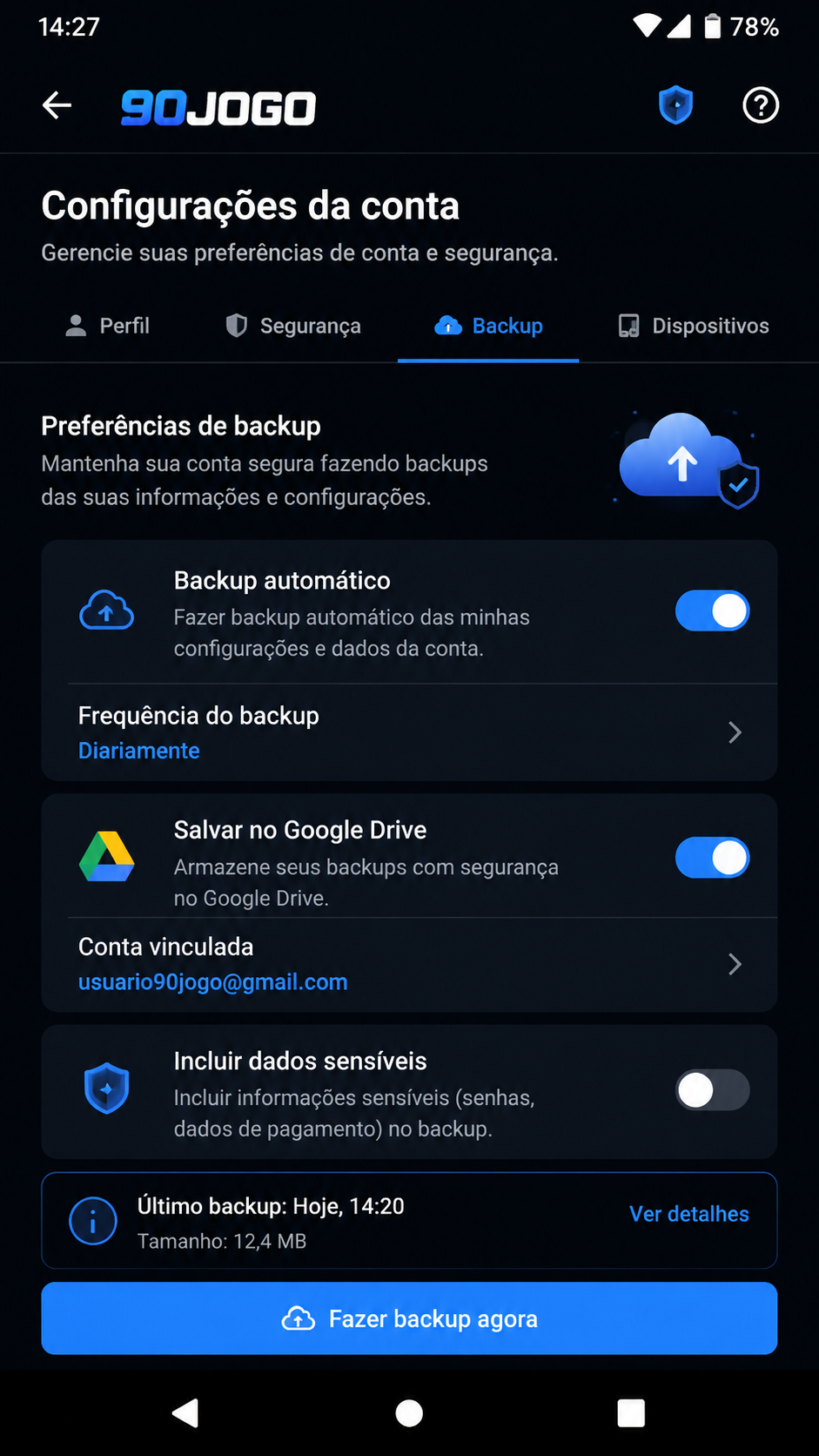Disable the Backup automático switch
The image size is (819, 1456).
[x=712, y=610]
